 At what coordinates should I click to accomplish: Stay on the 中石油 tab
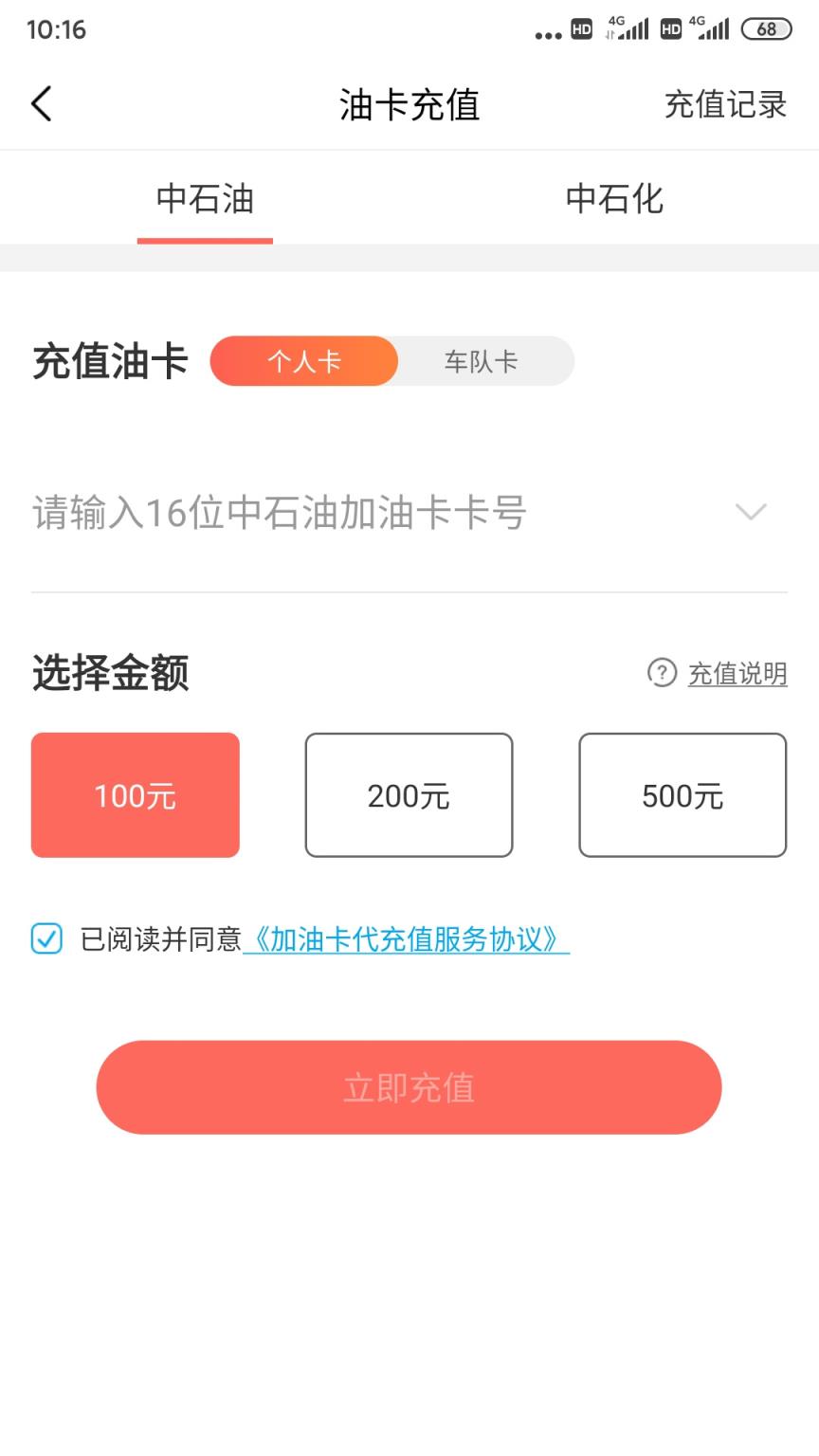pyautogui.click(x=205, y=199)
